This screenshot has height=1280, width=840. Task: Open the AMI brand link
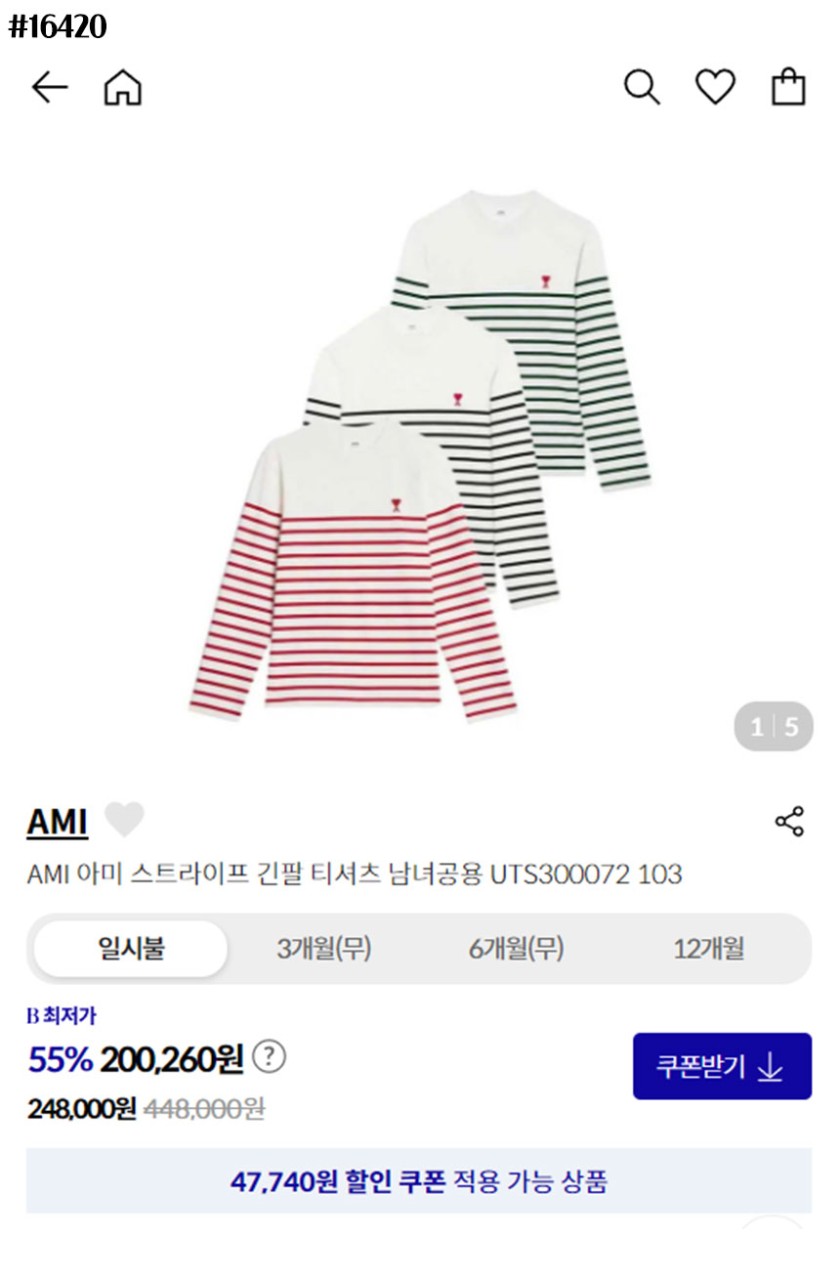57,822
